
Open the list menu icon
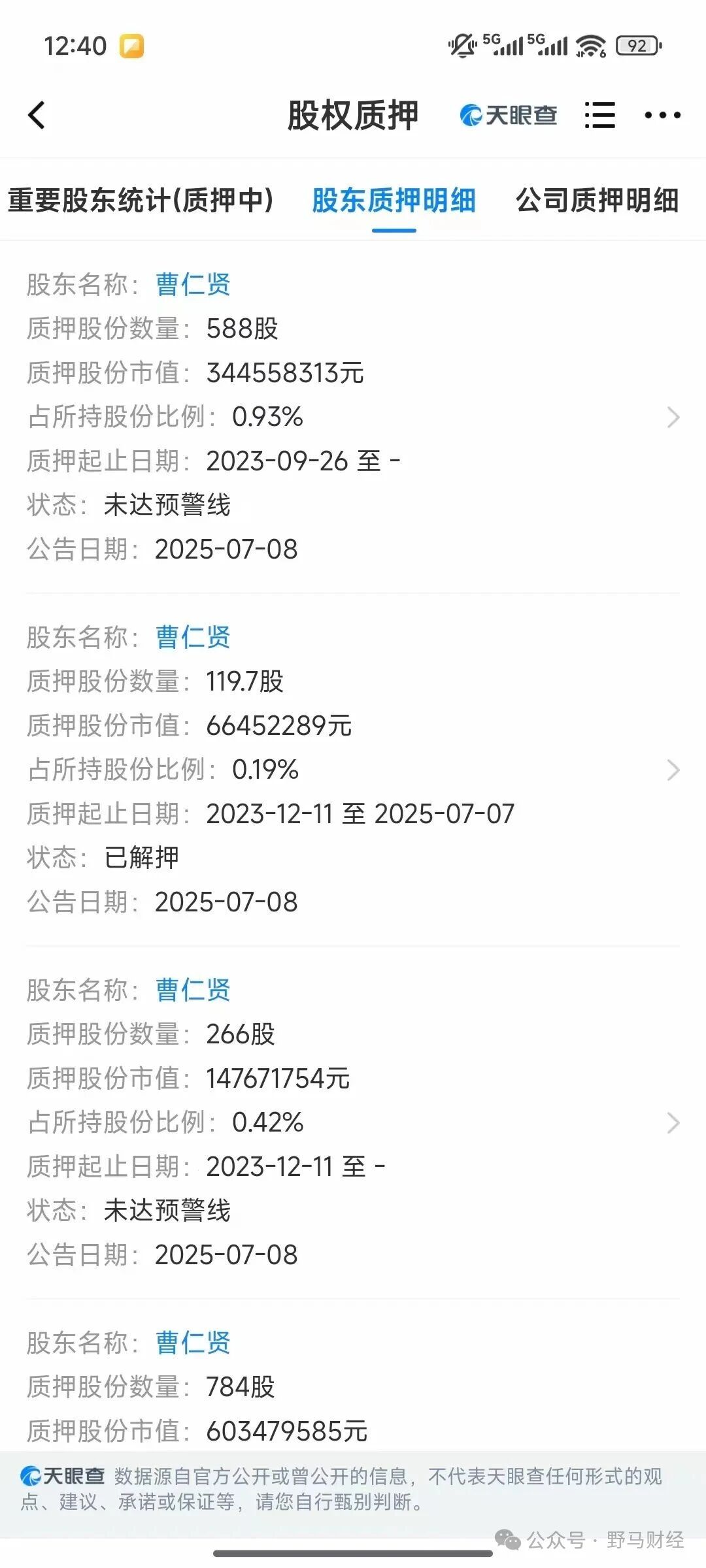pyautogui.click(x=599, y=116)
